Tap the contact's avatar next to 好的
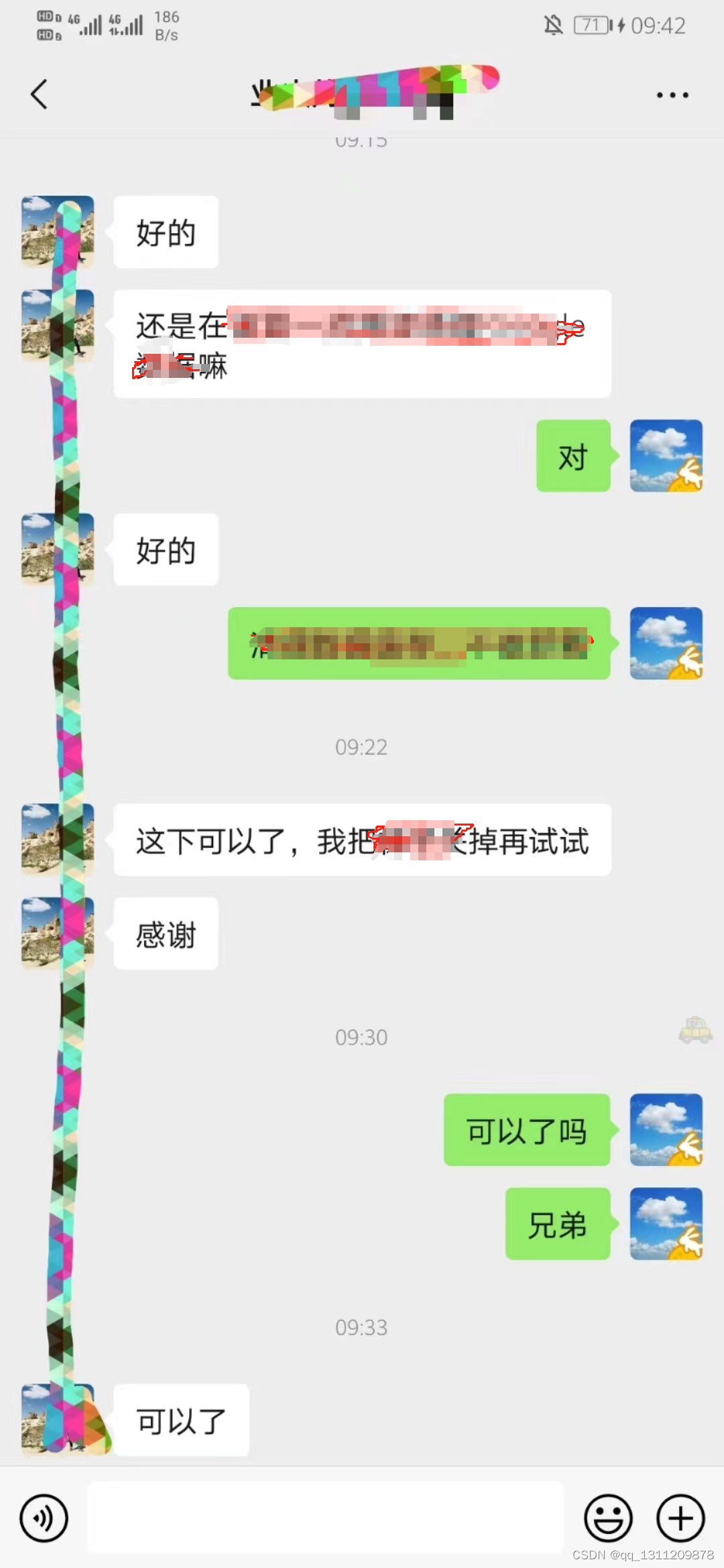This screenshot has height=1568, width=724. 58,231
